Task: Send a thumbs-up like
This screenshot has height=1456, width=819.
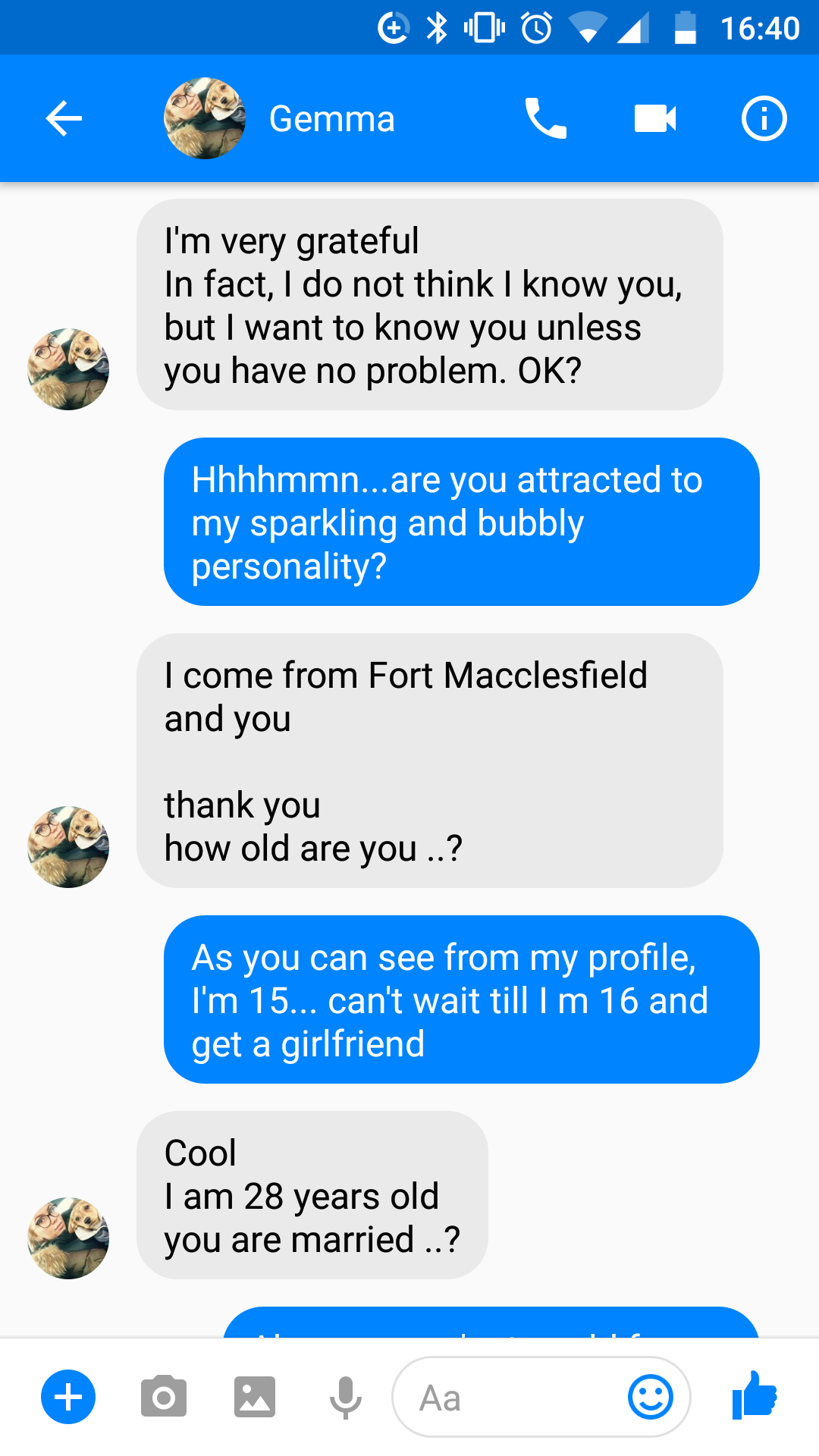Action: click(755, 1395)
